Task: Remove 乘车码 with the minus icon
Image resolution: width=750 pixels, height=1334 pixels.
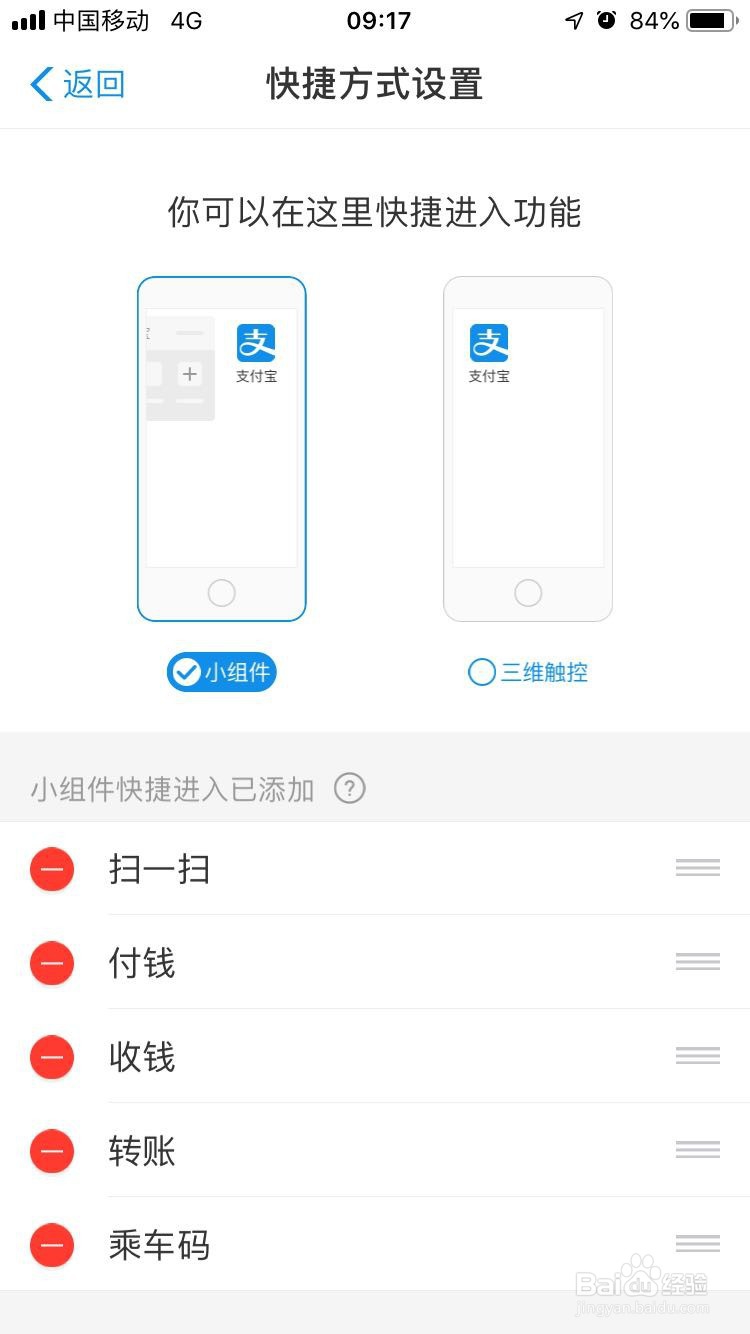Action: [x=52, y=1245]
